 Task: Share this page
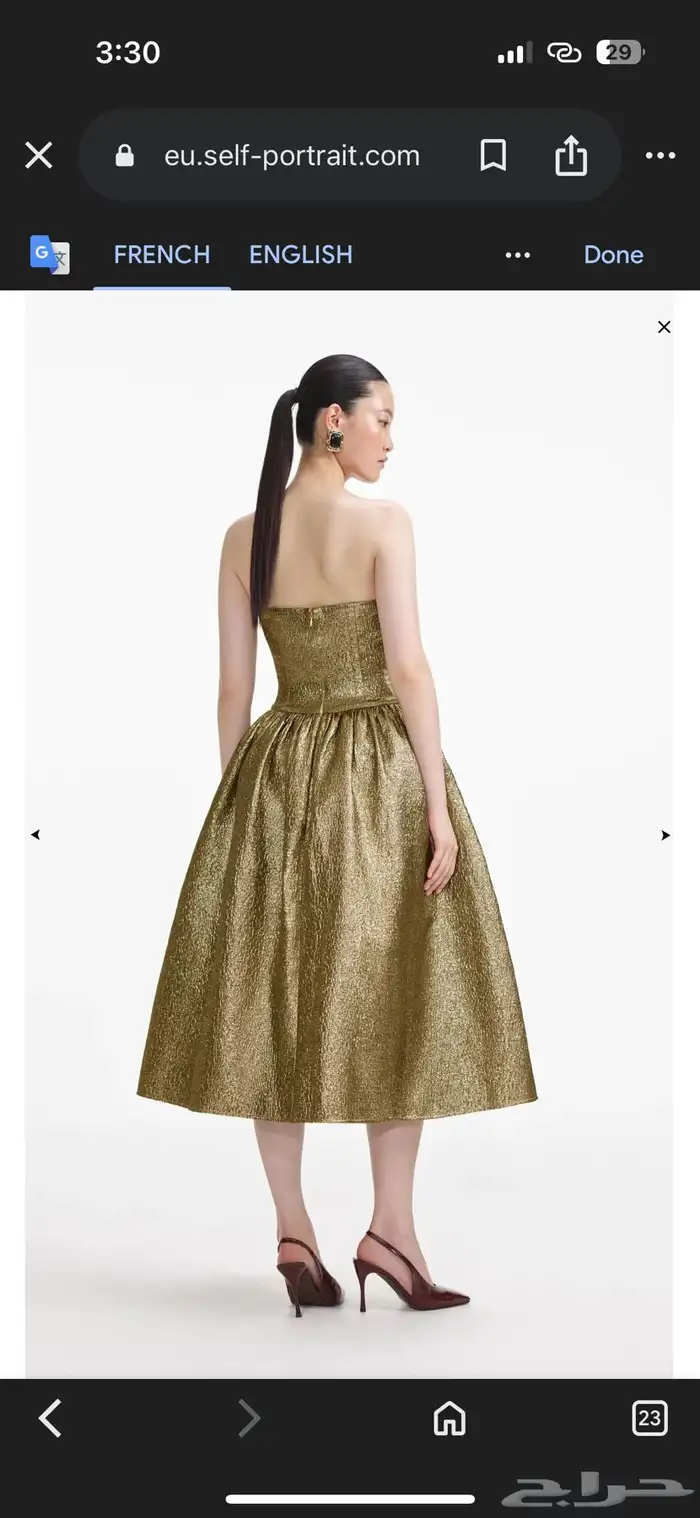570,155
